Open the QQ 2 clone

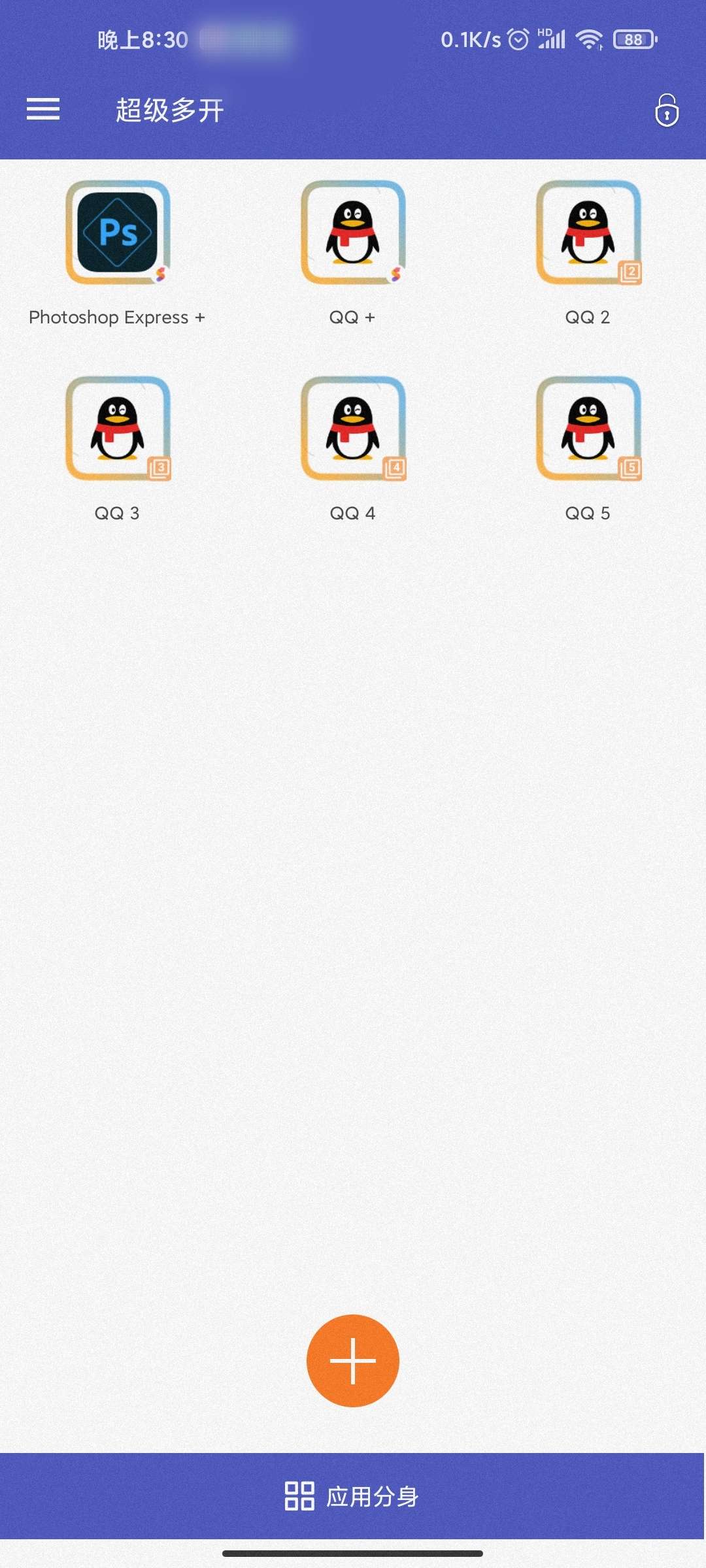pos(588,233)
